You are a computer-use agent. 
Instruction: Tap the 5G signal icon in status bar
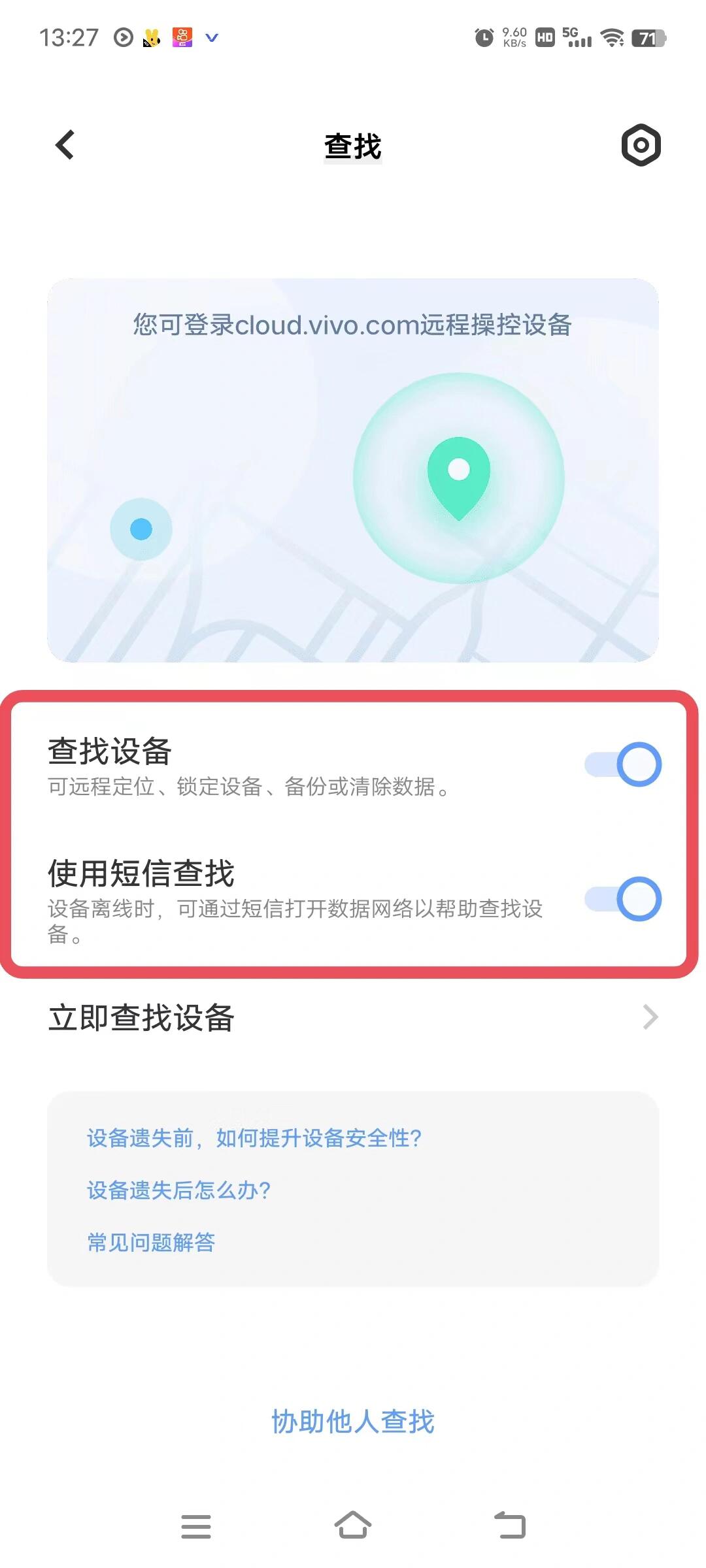tap(578, 37)
